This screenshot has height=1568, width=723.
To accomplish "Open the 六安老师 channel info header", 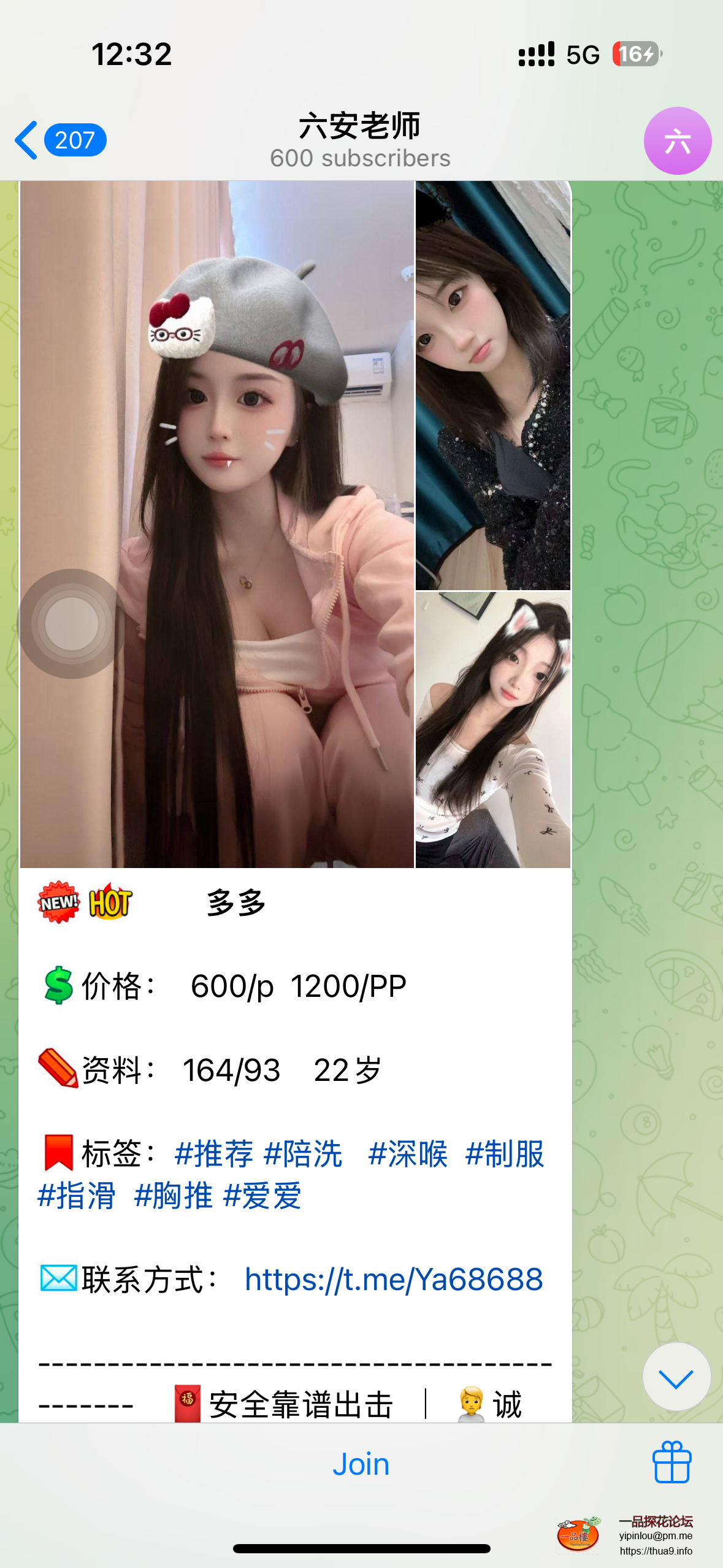I will click(x=360, y=140).
